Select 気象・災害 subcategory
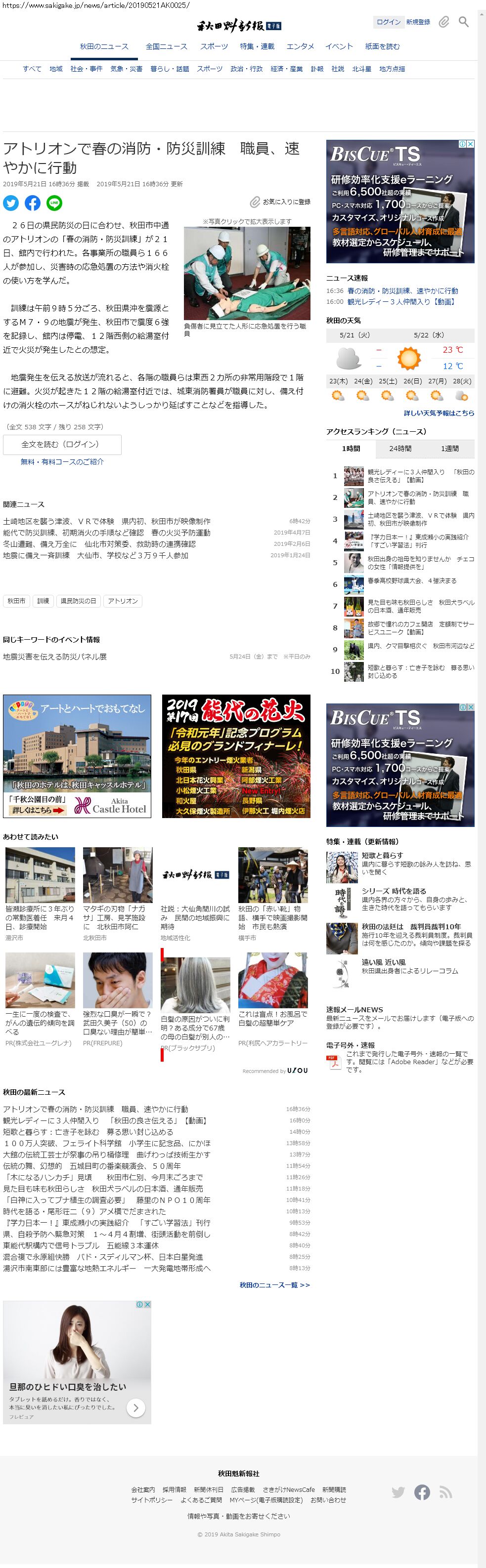Screen dimensions: 486x1568 click(x=127, y=69)
